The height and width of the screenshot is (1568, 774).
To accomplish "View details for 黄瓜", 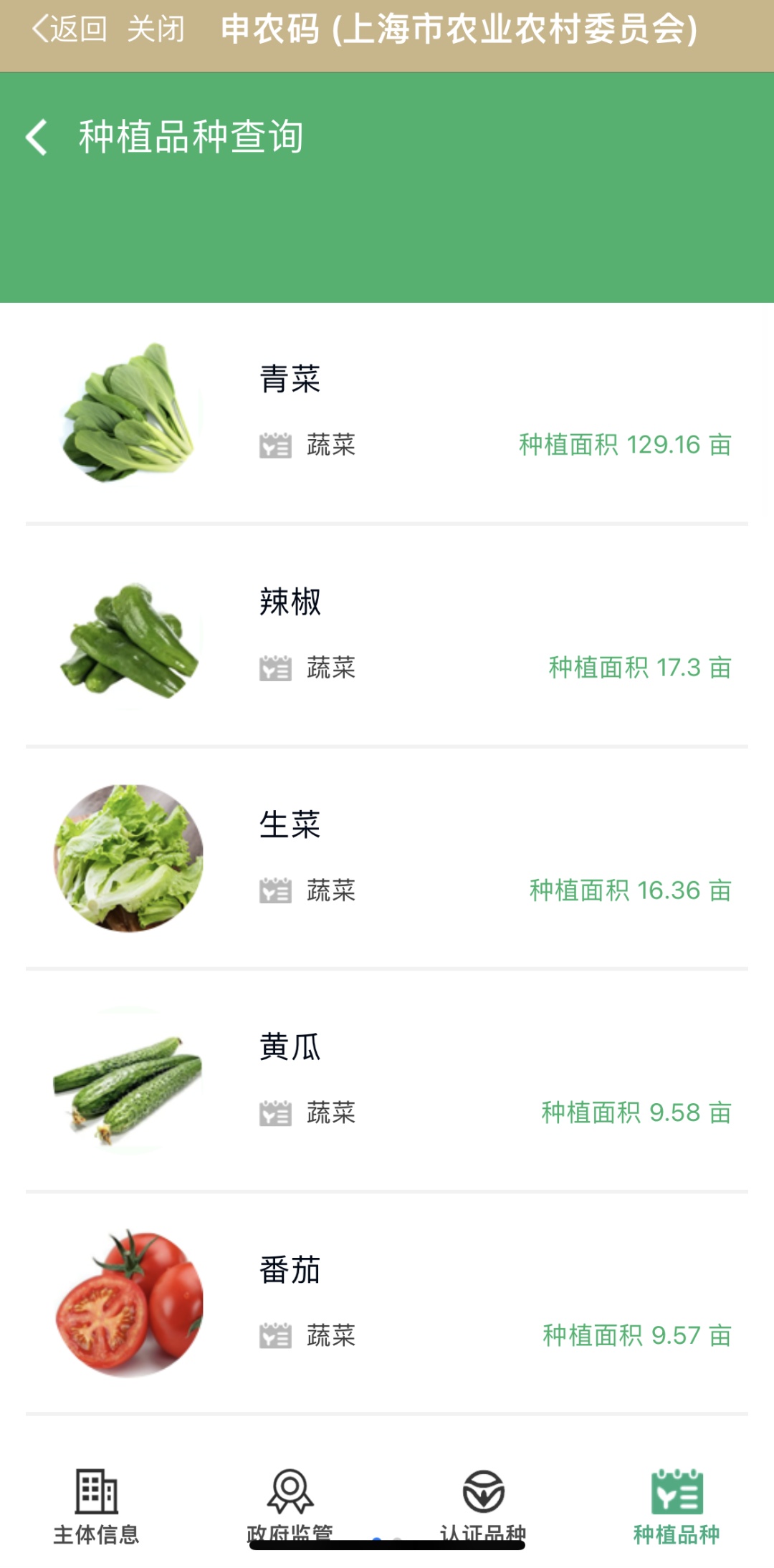I will tap(387, 1080).
